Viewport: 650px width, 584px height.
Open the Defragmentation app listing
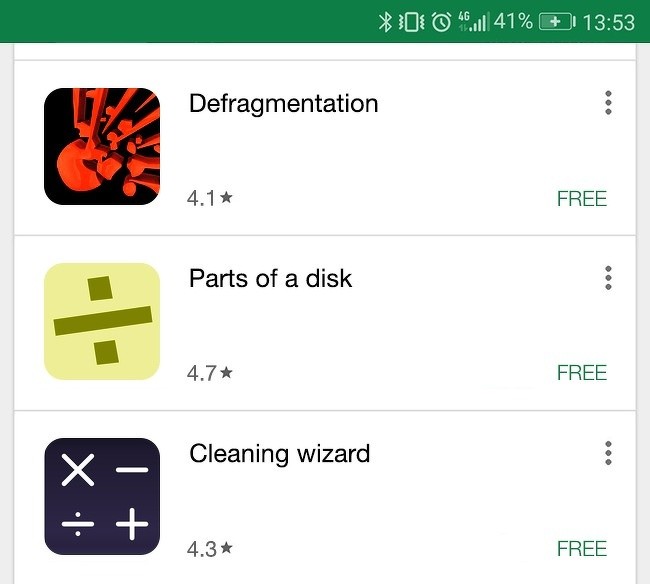coord(283,104)
